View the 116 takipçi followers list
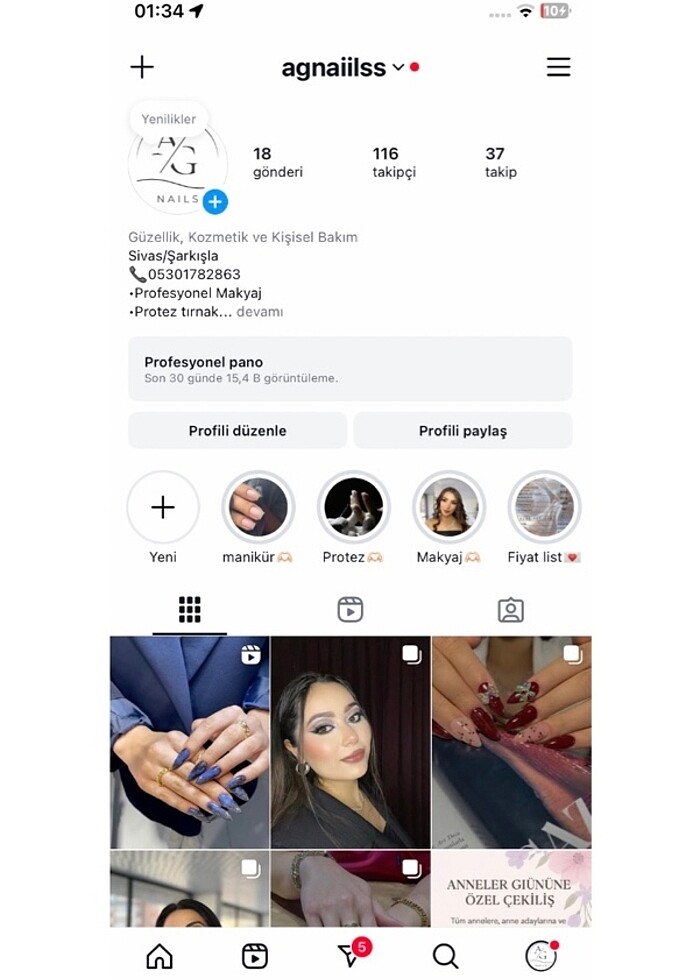This screenshot has width=700, height=980. [393, 162]
